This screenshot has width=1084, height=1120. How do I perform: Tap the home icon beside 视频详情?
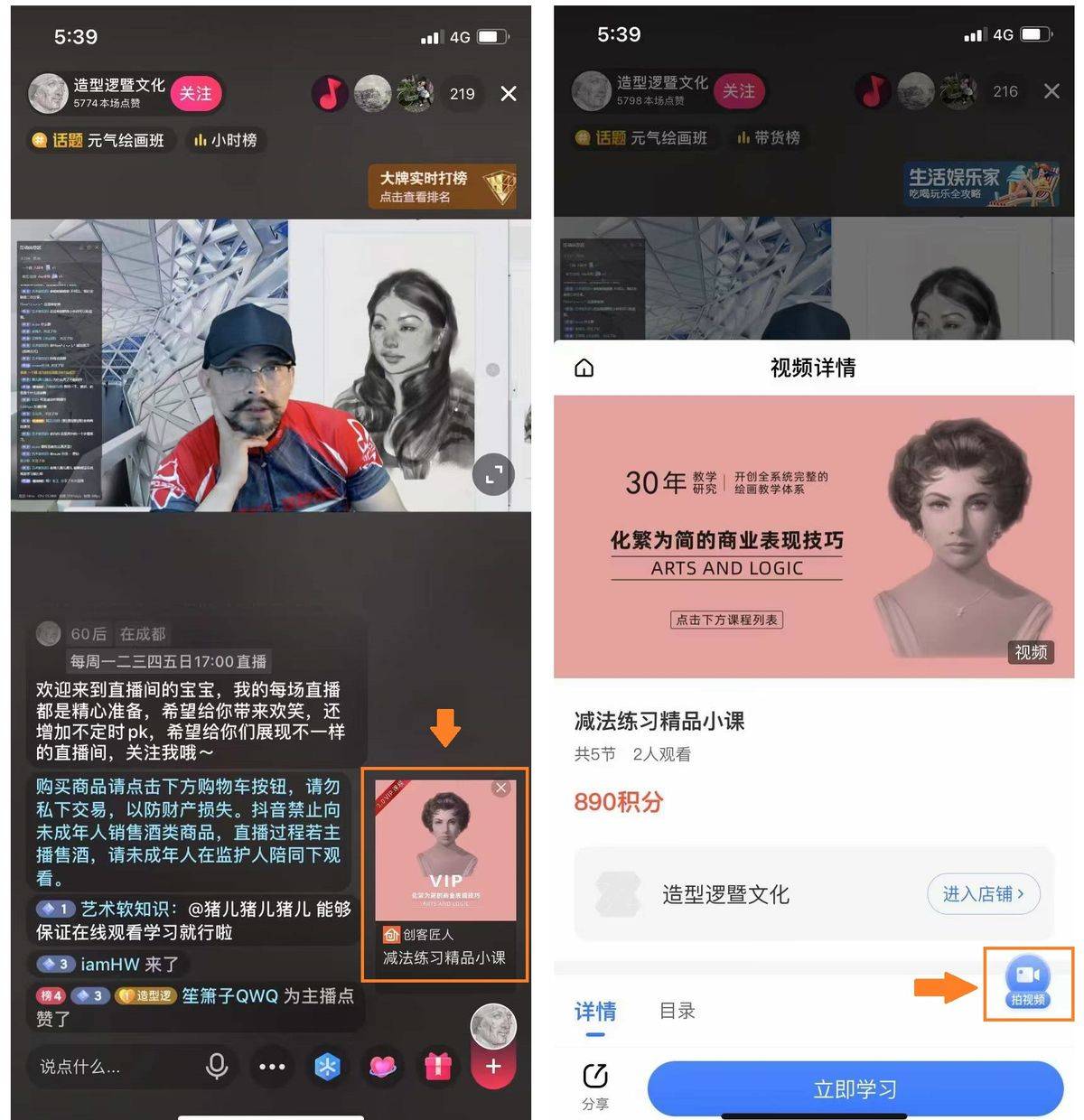[584, 368]
